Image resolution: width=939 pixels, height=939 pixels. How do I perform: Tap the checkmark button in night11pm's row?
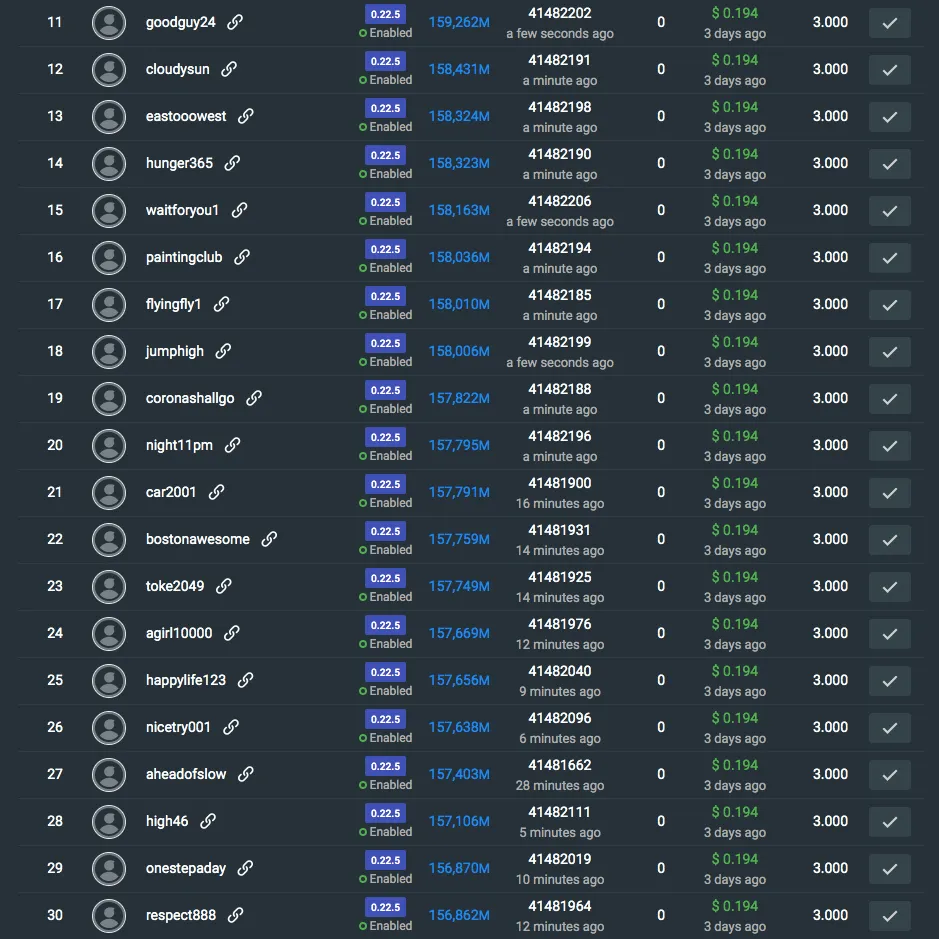click(x=889, y=446)
